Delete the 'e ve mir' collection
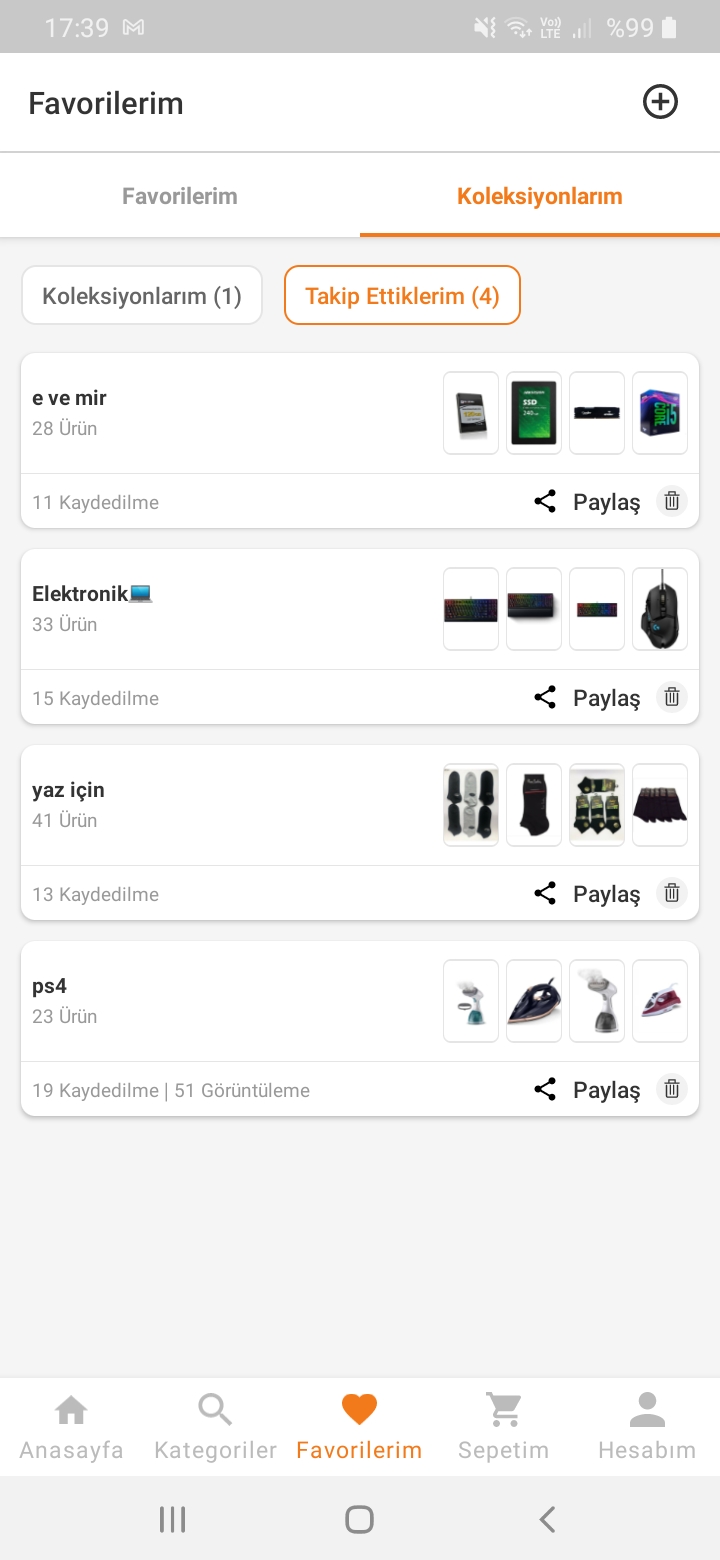Viewport: 720px width, 1560px height. pyautogui.click(x=672, y=501)
